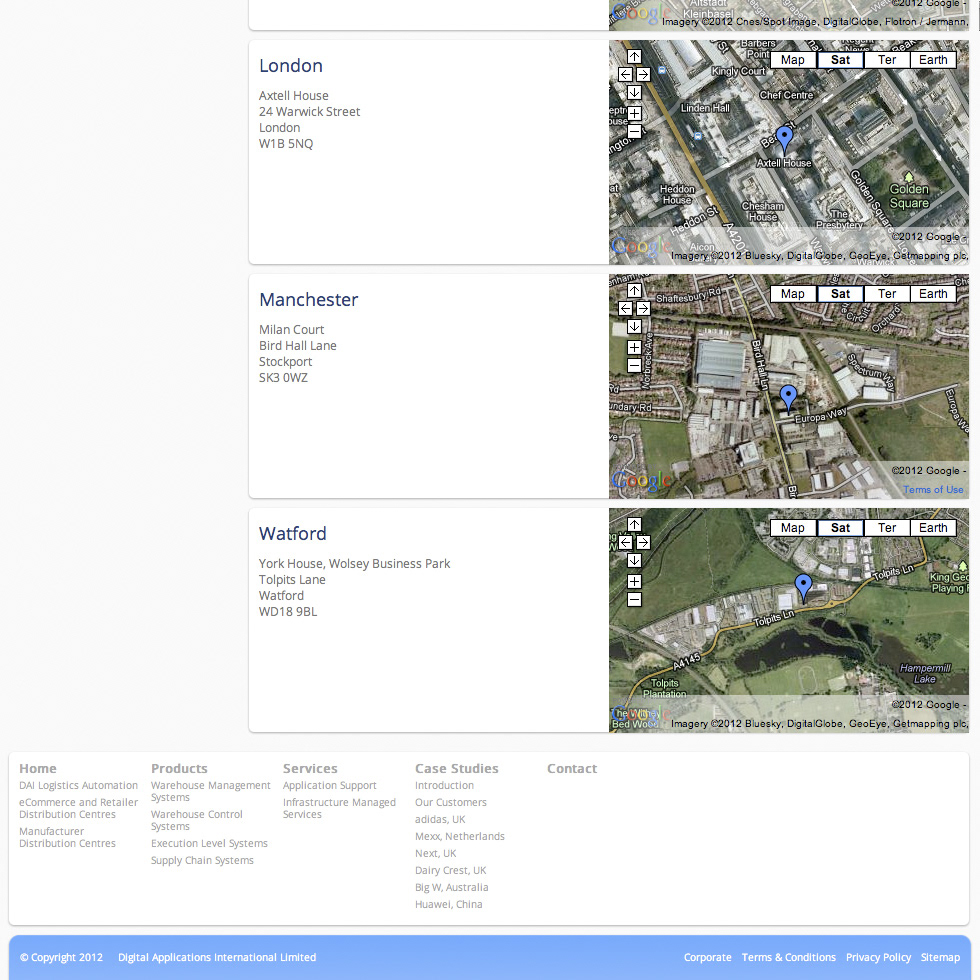Zoom out on the Manchester map
Viewport: 980px width, 980px height.
tap(634, 365)
